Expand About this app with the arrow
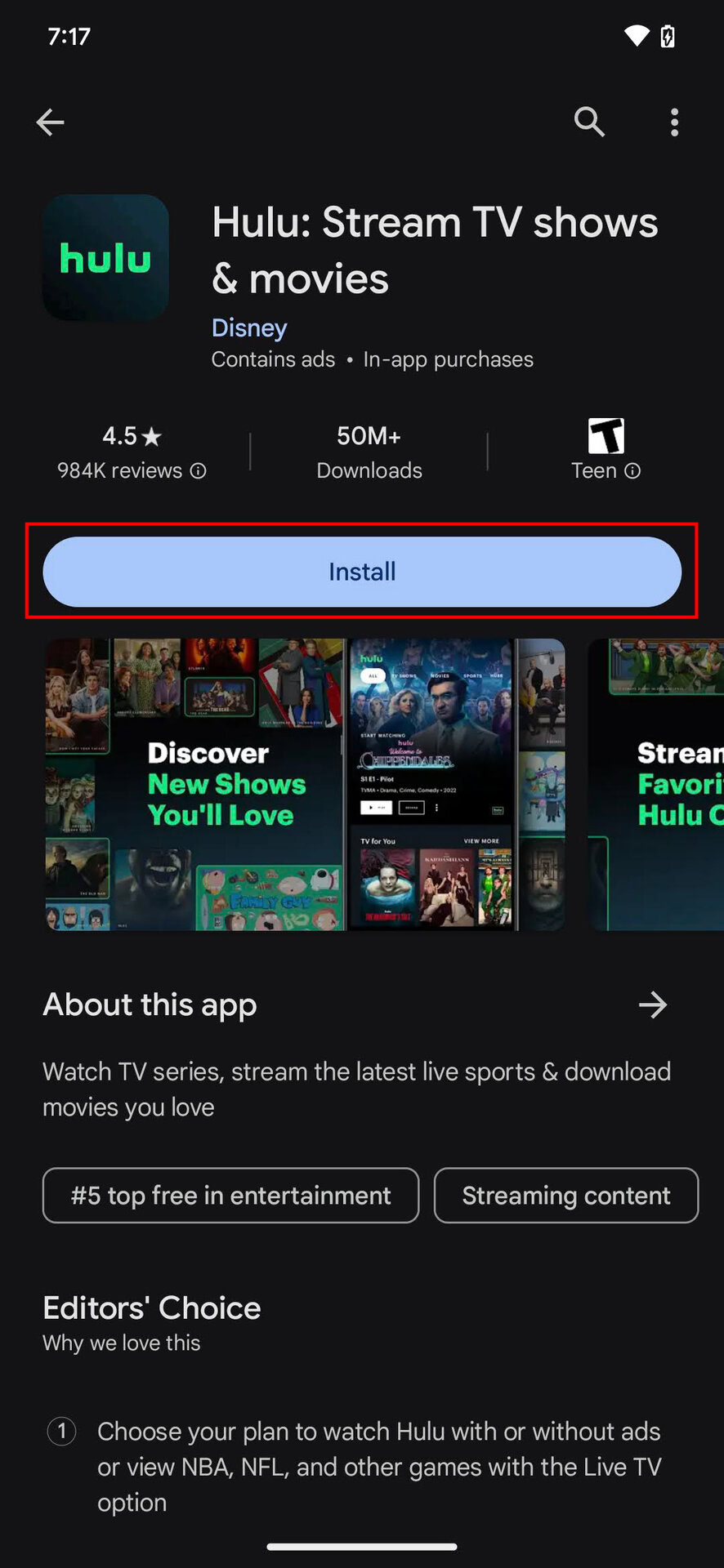The height and width of the screenshot is (1568, 724). tap(653, 1004)
